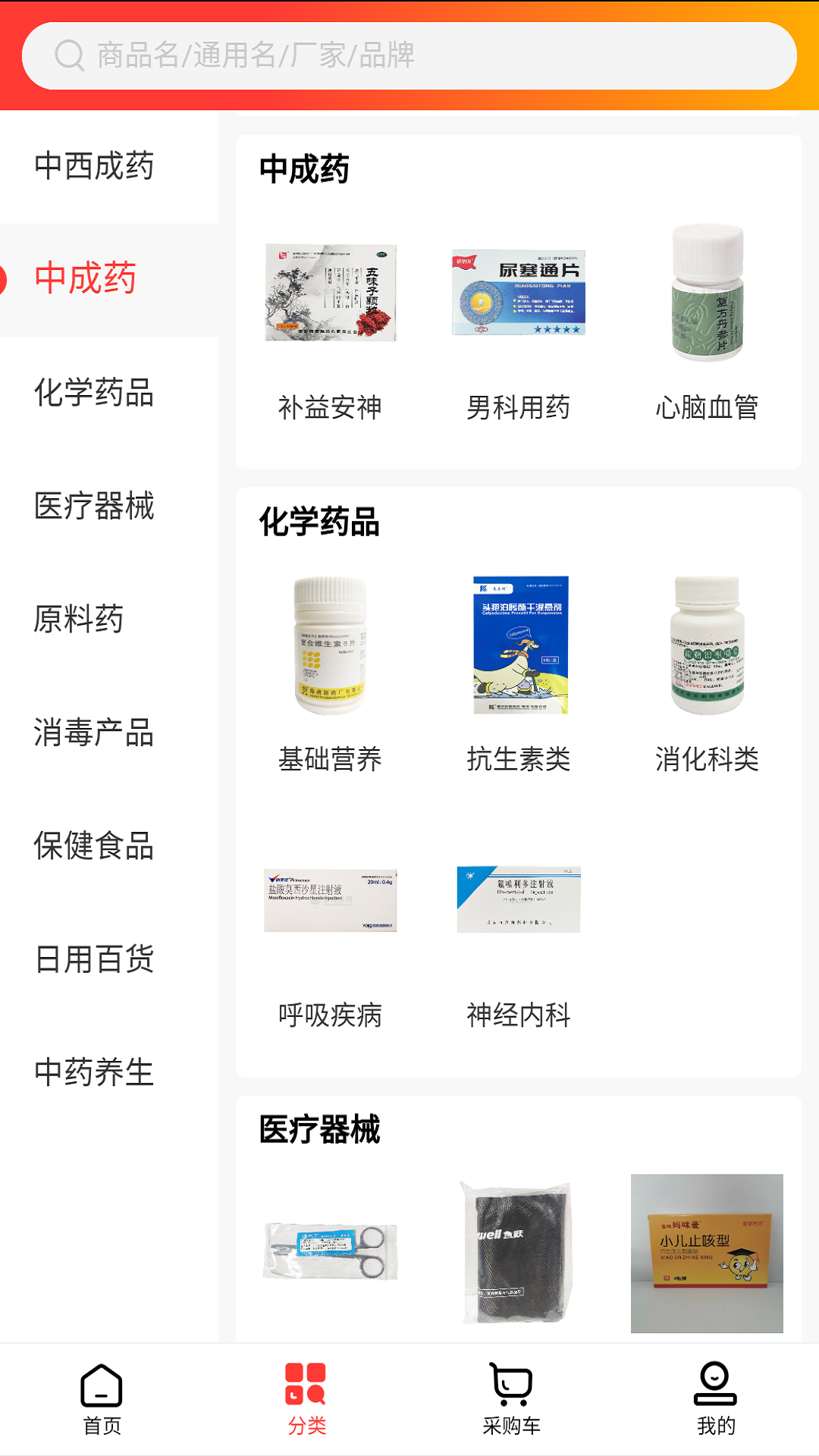Open the 保健食品 category link

(x=95, y=847)
